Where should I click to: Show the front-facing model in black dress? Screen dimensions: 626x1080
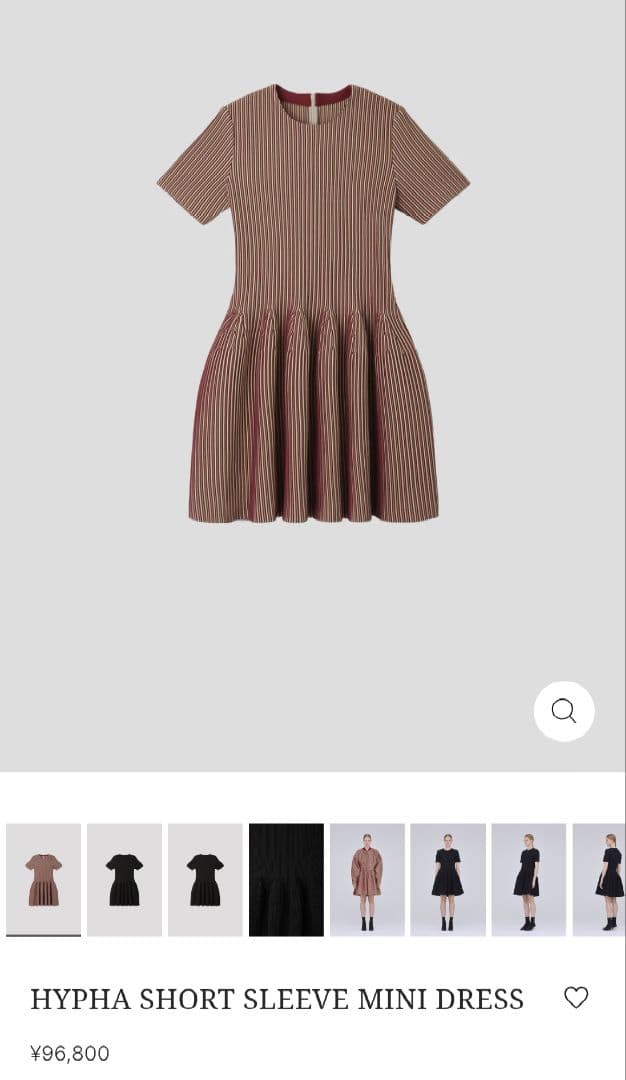[x=448, y=879]
